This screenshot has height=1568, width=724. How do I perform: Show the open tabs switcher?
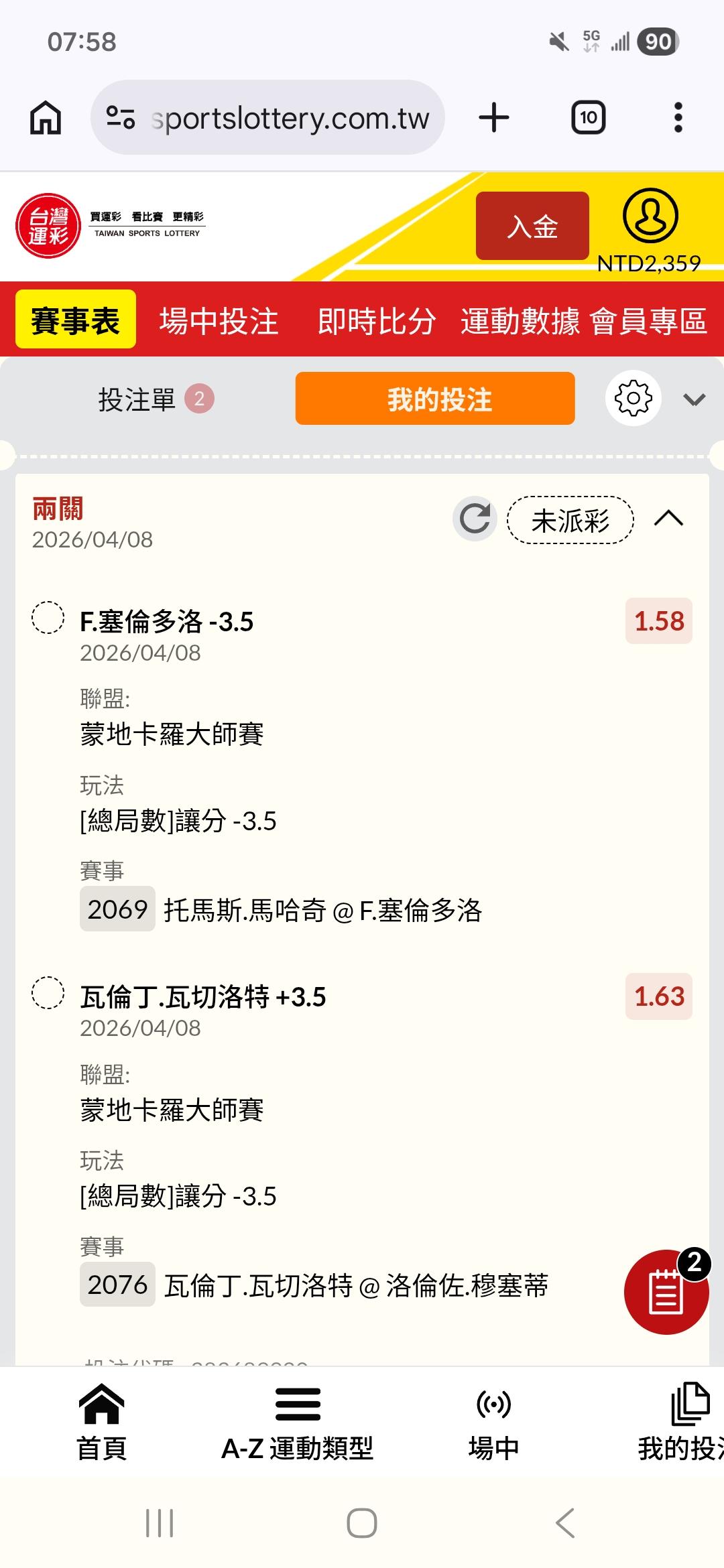pos(588,118)
